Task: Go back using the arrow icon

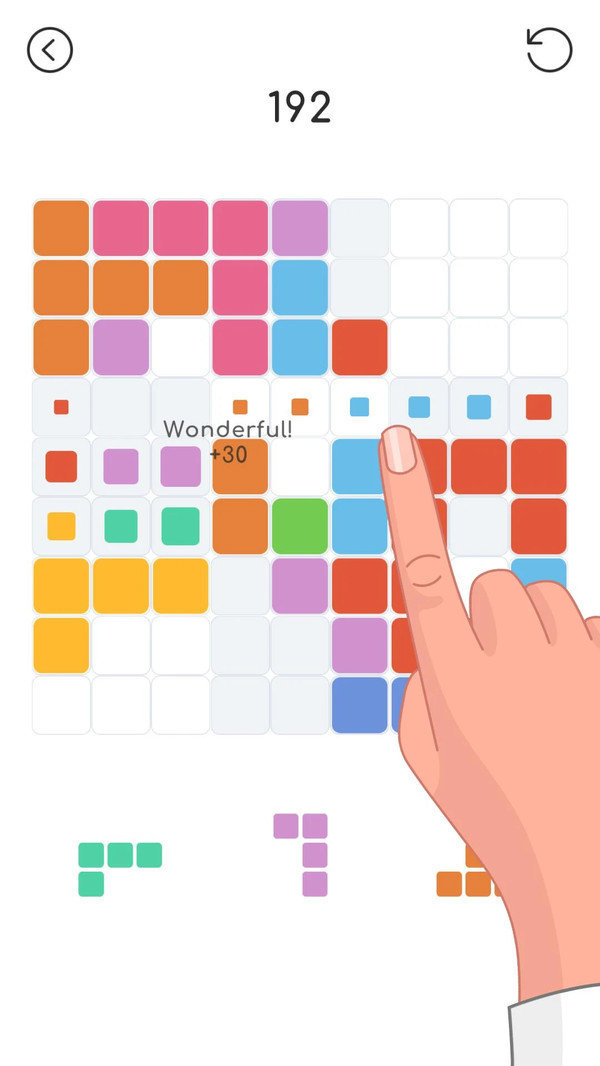Action: click(x=50, y=50)
